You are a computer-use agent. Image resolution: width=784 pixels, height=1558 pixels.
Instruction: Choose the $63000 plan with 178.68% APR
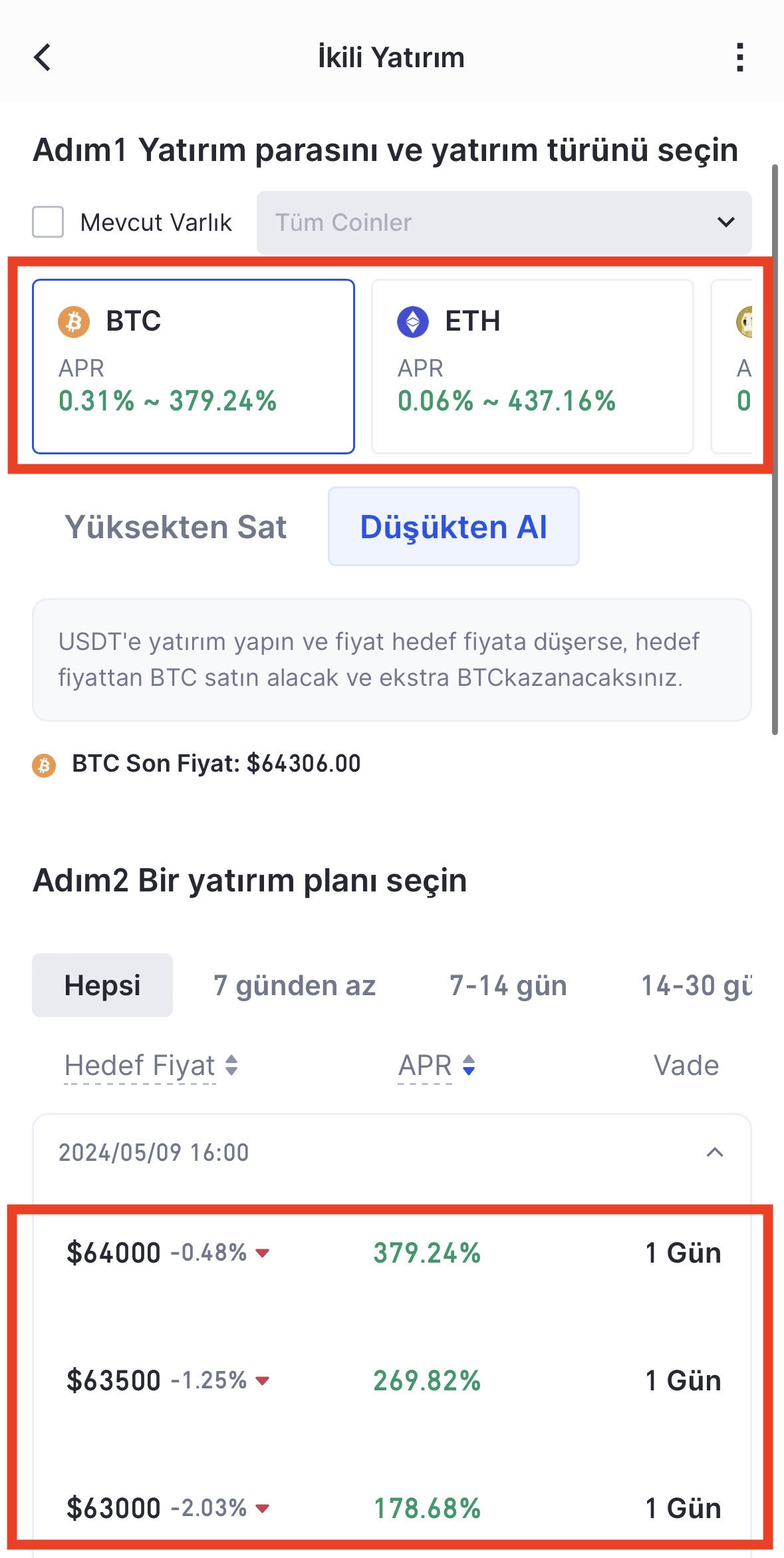392,1508
